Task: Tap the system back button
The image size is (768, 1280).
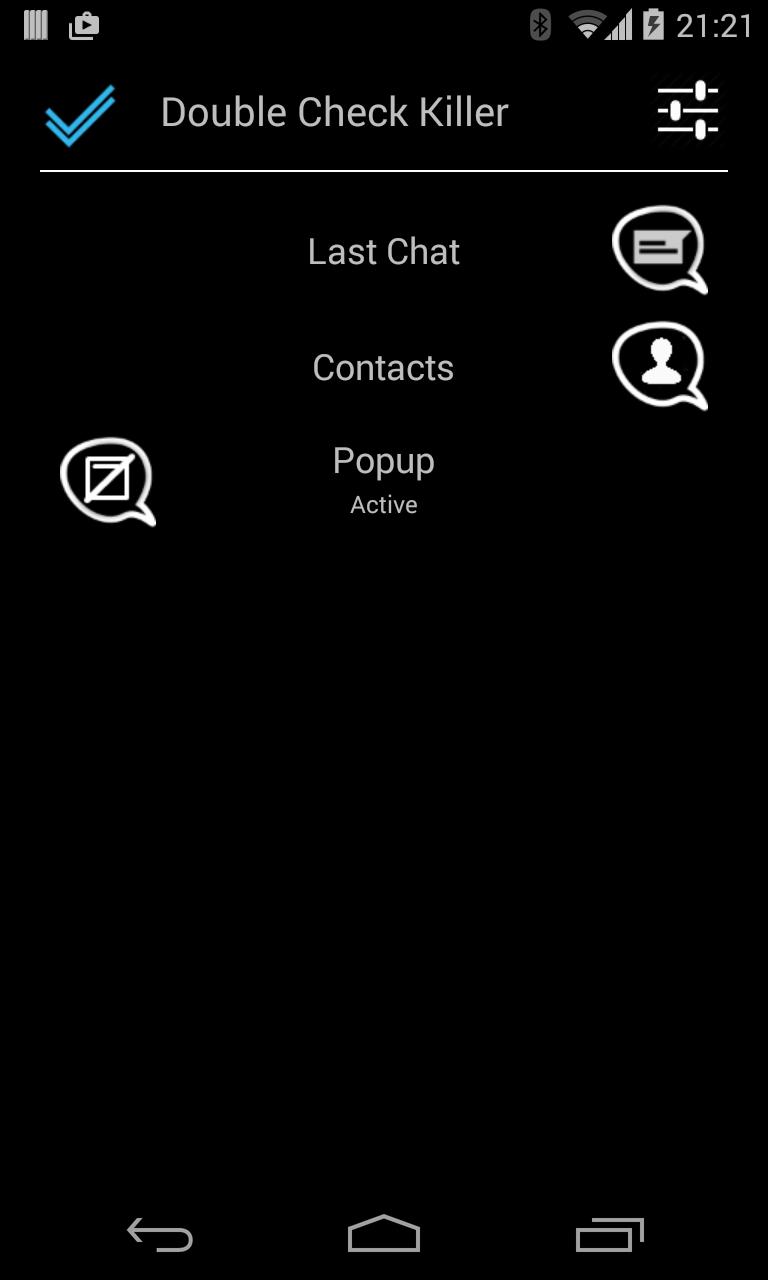Action: (160, 1235)
